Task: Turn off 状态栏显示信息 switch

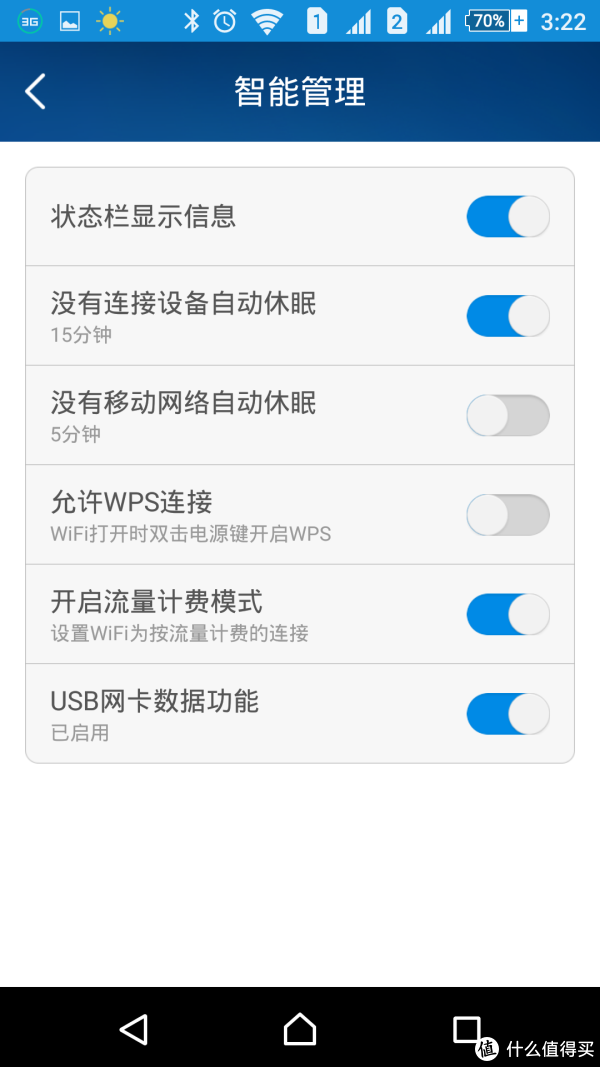Action: pyautogui.click(x=508, y=216)
